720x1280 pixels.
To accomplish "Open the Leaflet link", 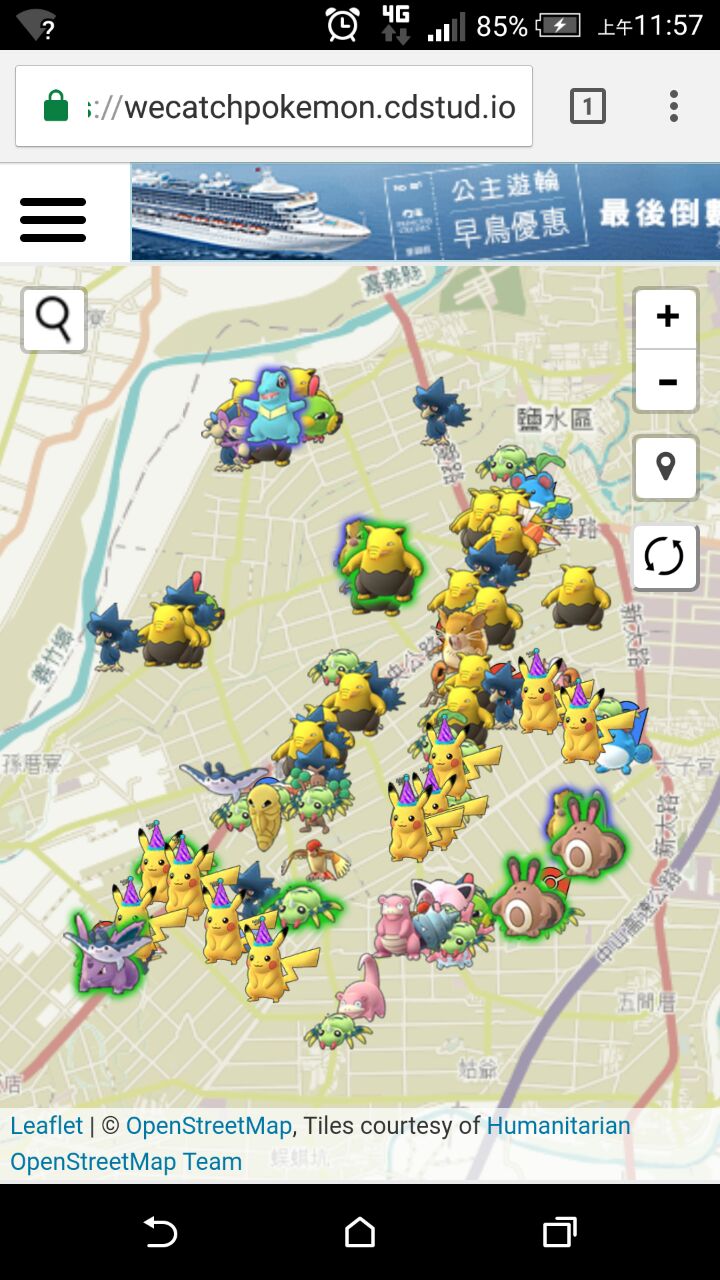I will 46,1126.
